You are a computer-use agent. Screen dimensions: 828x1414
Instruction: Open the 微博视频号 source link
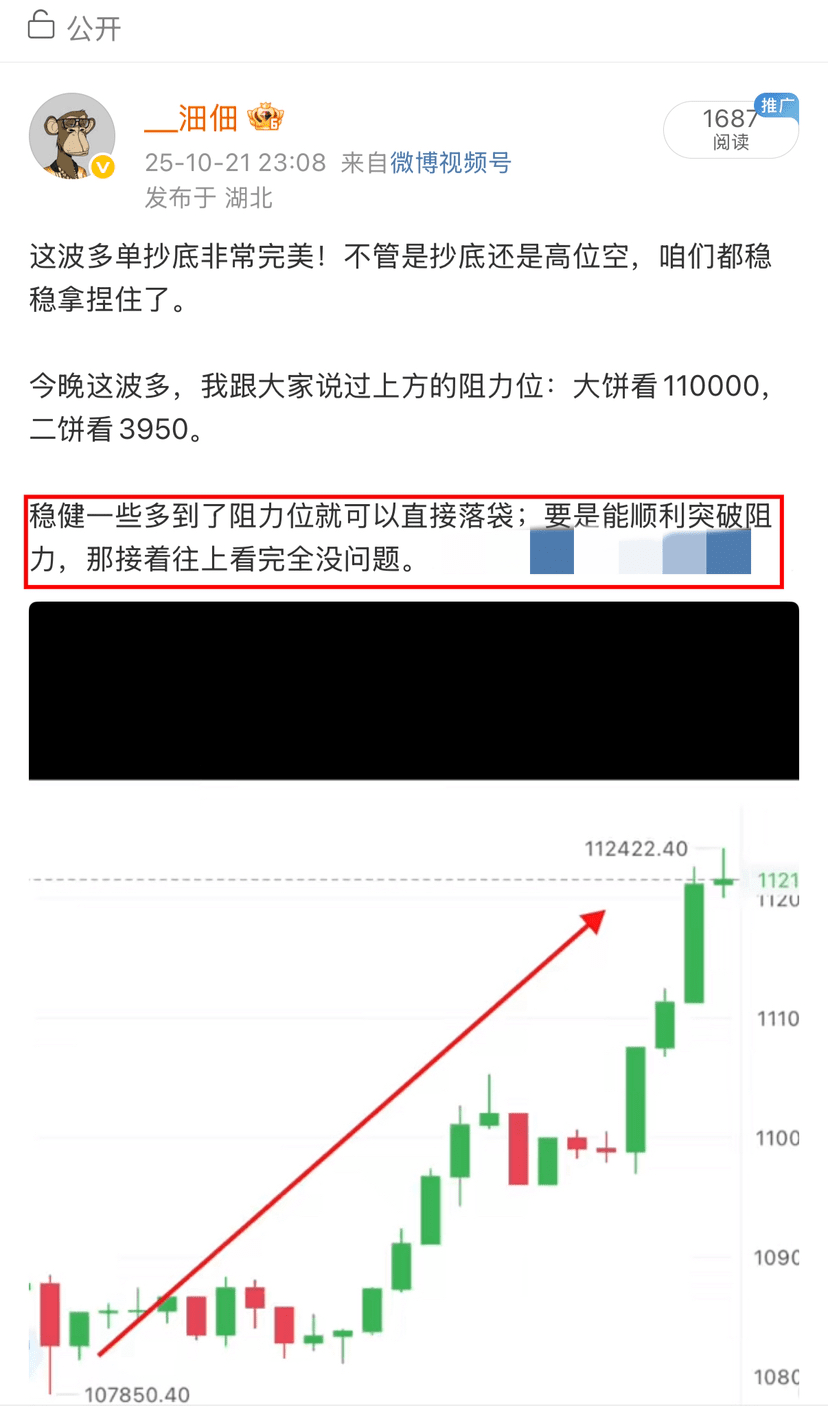[450, 163]
